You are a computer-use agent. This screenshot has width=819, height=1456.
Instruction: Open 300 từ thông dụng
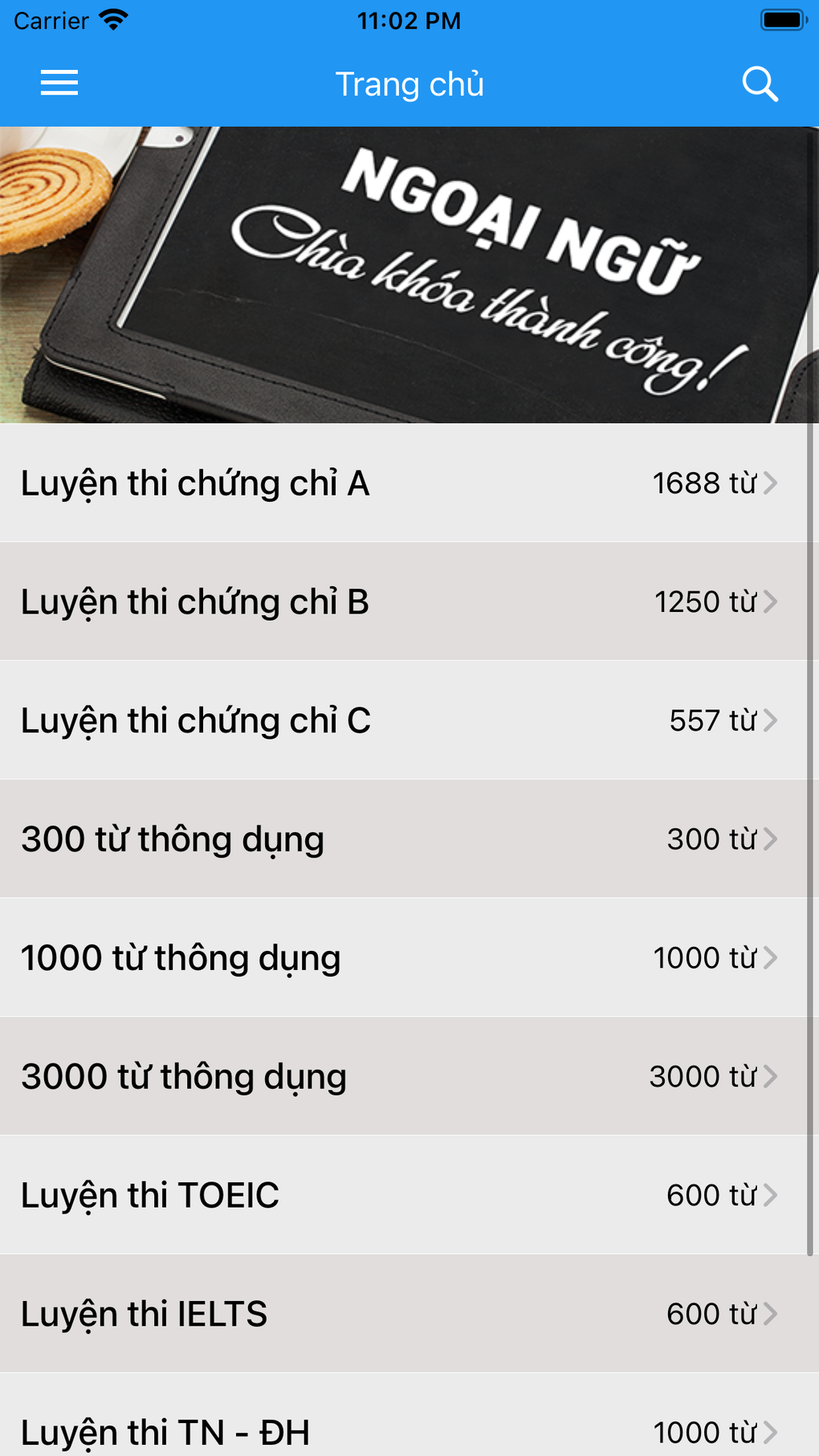point(401,838)
